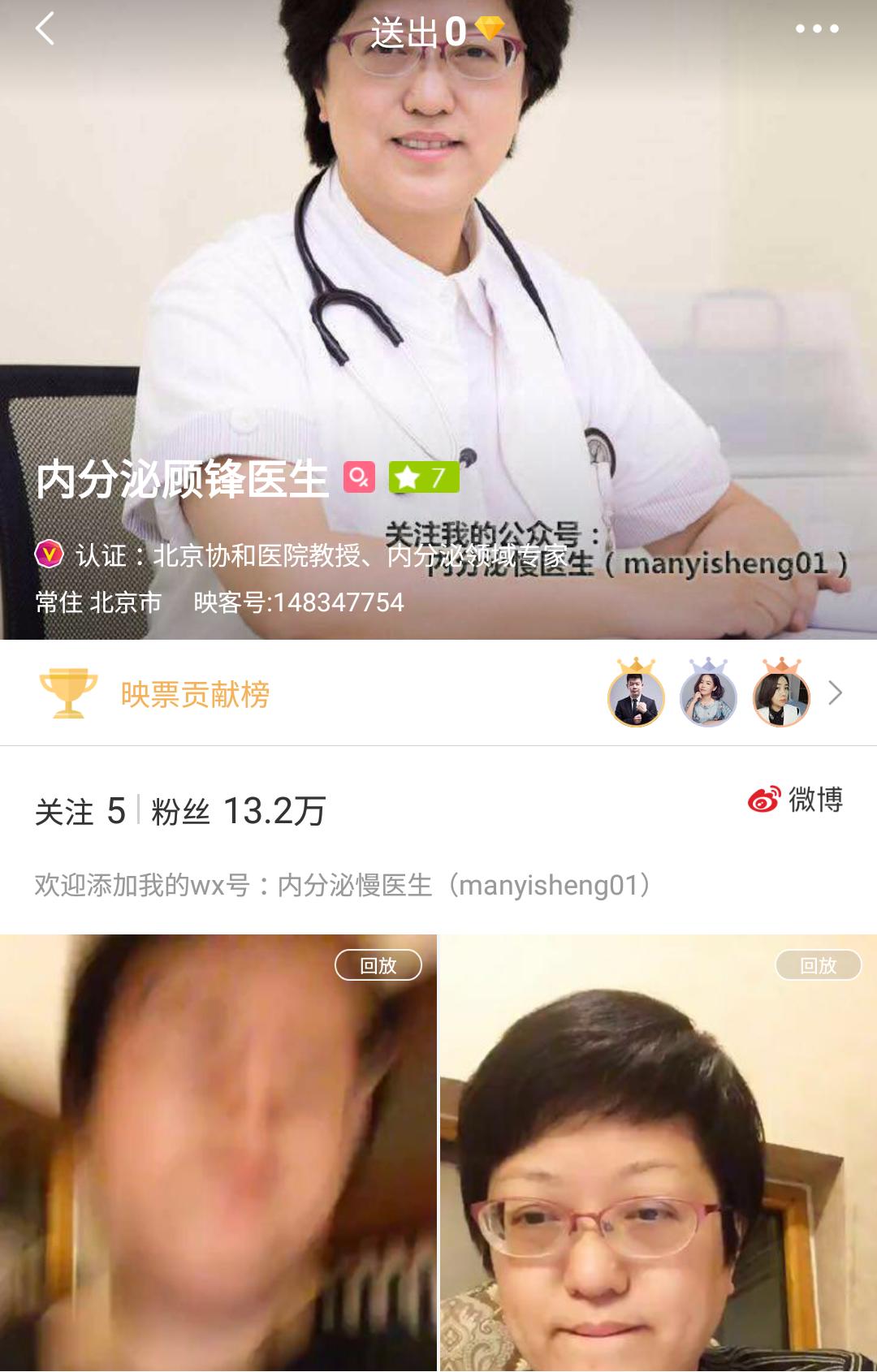877x1372 pixels.
Task: Tap 回放 on the left replay video
Action: (x=378, y=966)
